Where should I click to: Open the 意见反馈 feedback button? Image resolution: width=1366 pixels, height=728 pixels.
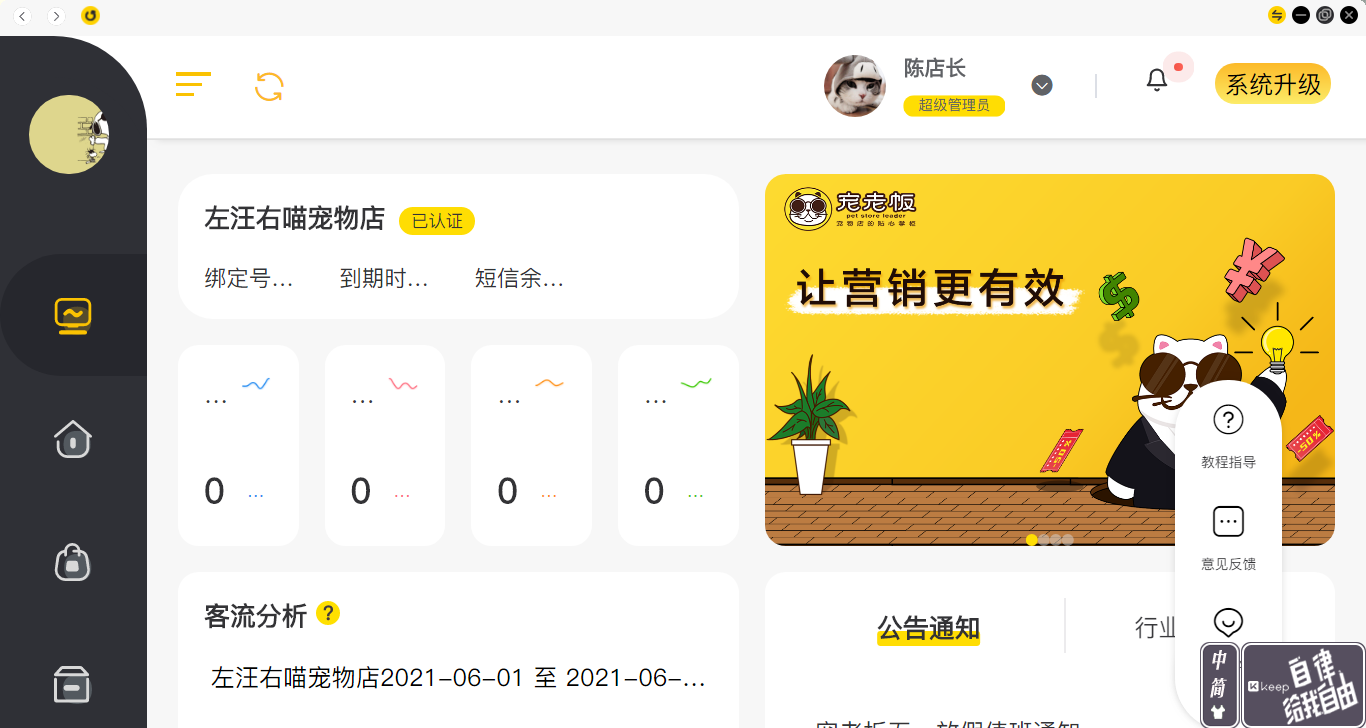(x=1228, y=535)
